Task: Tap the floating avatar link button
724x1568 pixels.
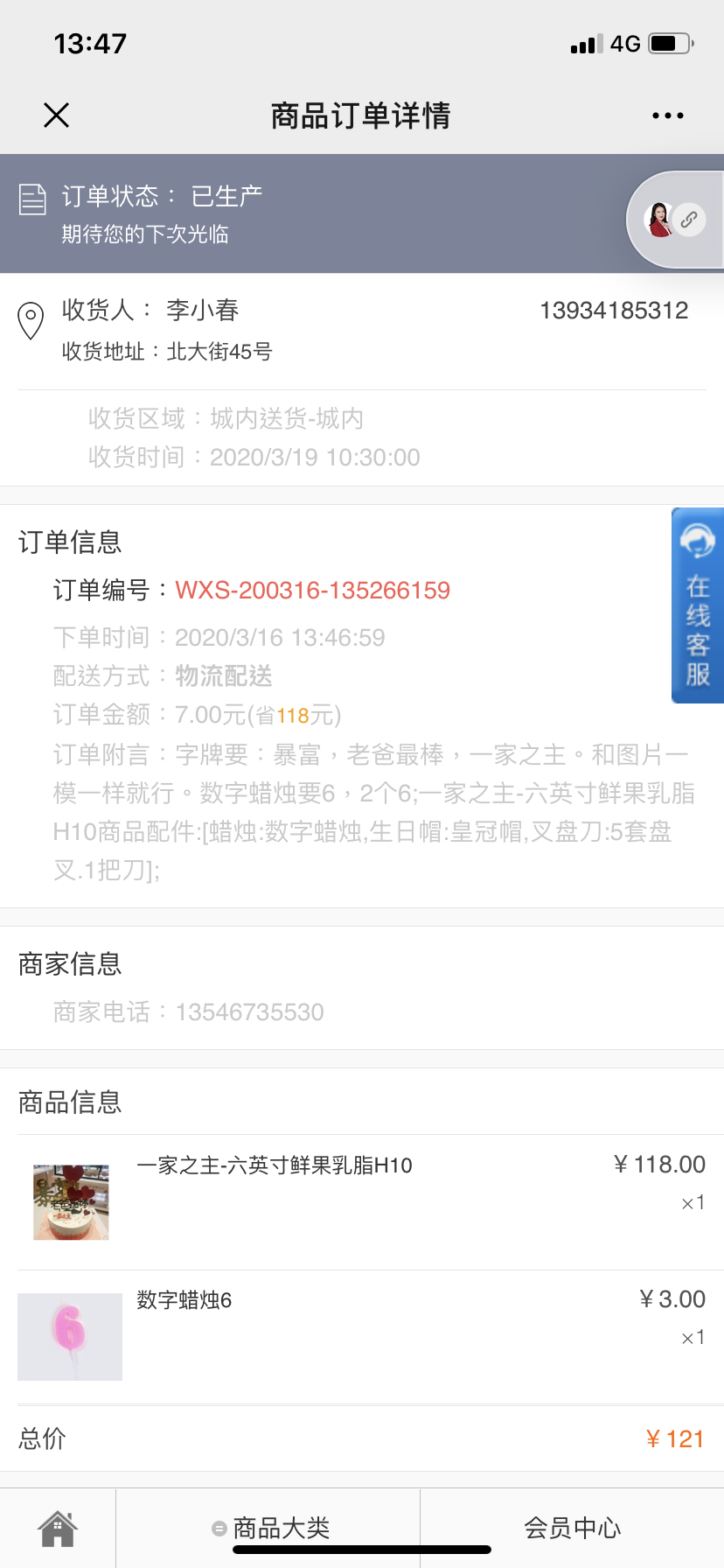Action: click(674, 220)
